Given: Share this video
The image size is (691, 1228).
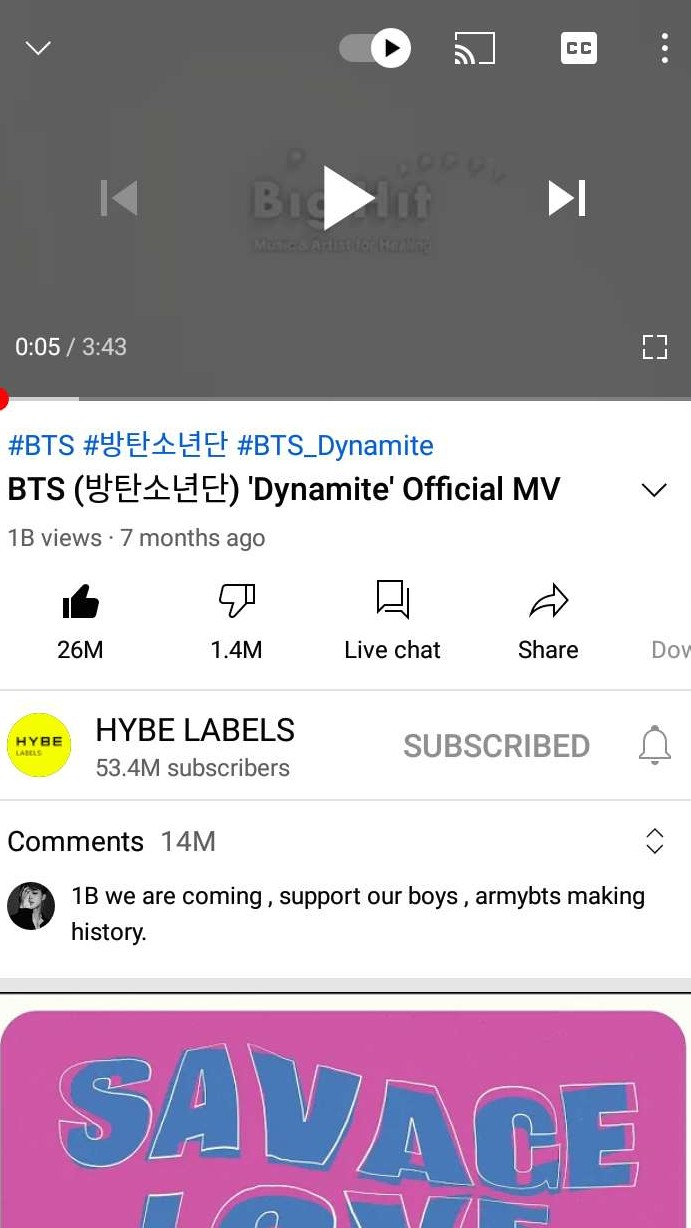Looking at the screenshot, I should 548,618.
